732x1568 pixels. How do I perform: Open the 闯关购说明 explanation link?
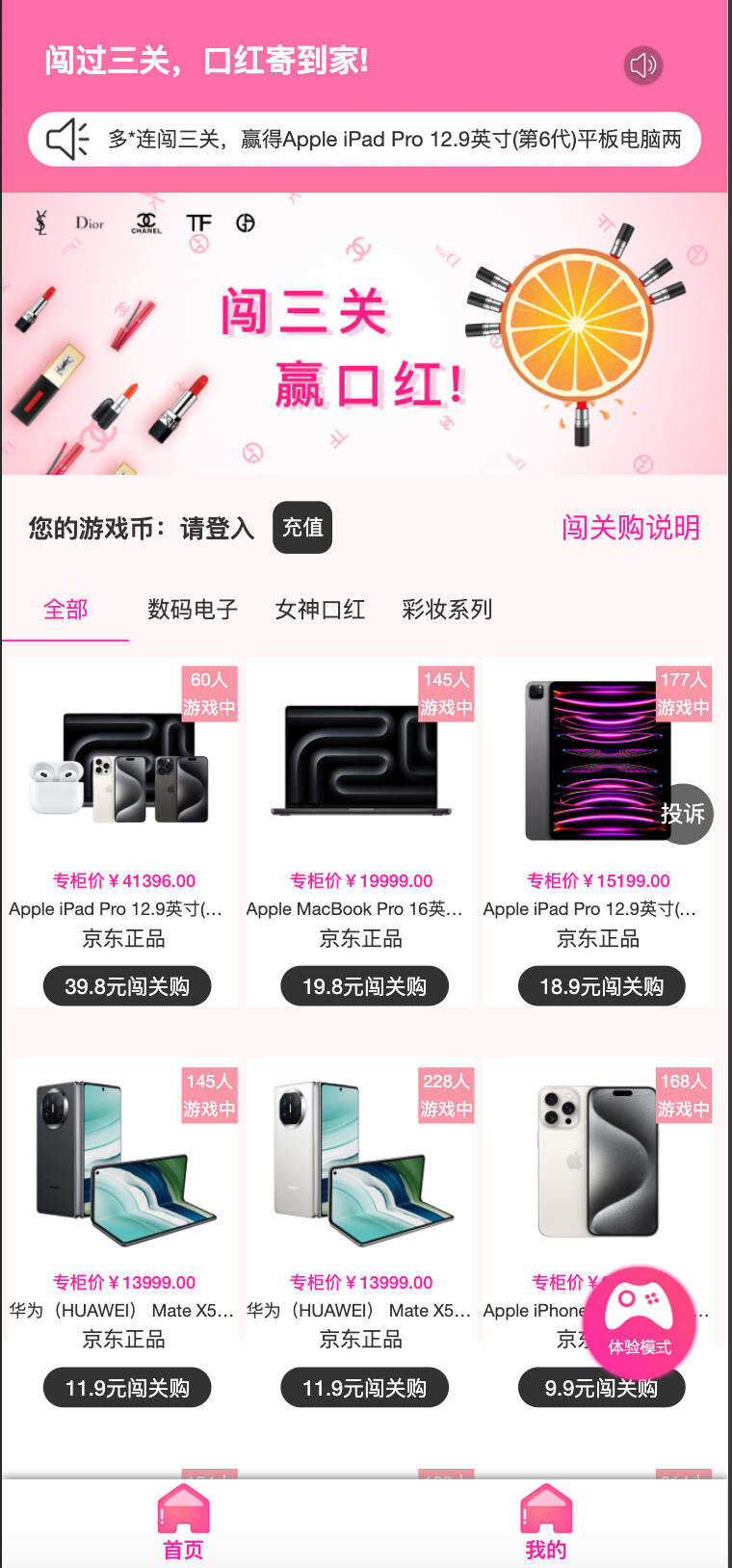(629, 528)
